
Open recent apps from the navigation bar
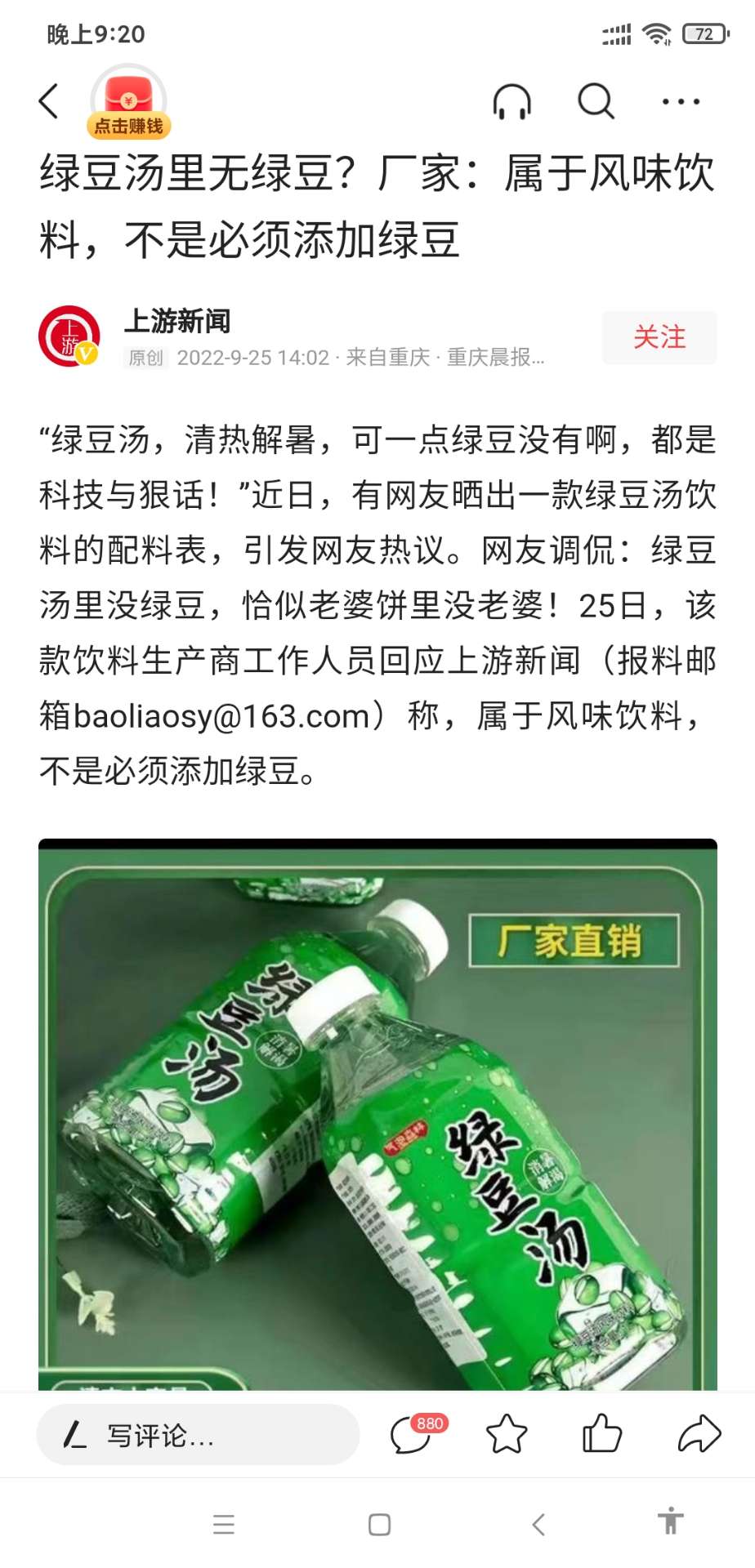pyautogui.click(x=224, y=1525)
